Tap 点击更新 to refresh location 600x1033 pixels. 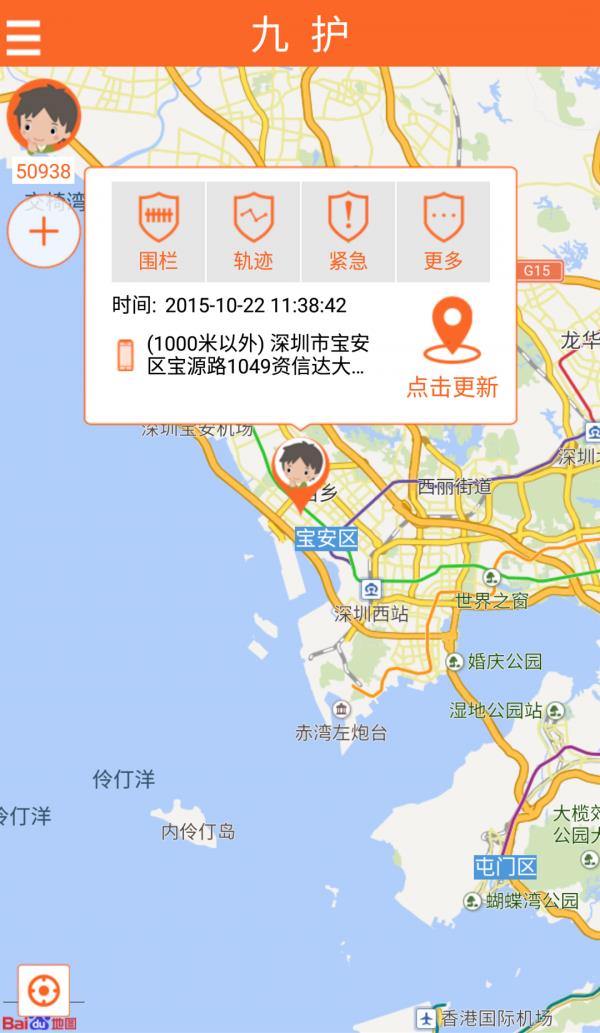(x=452, y=350)
